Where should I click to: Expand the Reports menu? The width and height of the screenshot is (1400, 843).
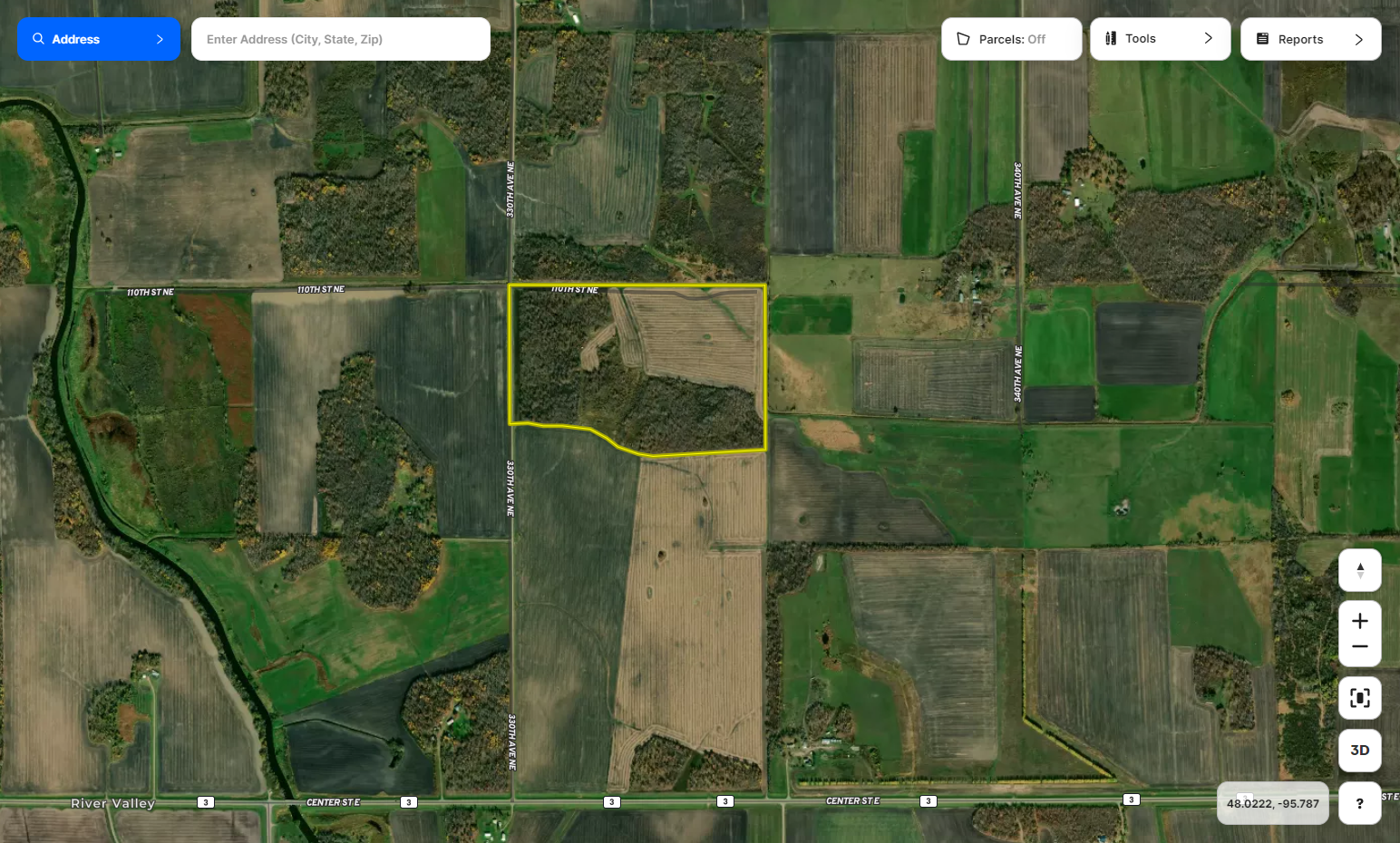click(1309, 39)
